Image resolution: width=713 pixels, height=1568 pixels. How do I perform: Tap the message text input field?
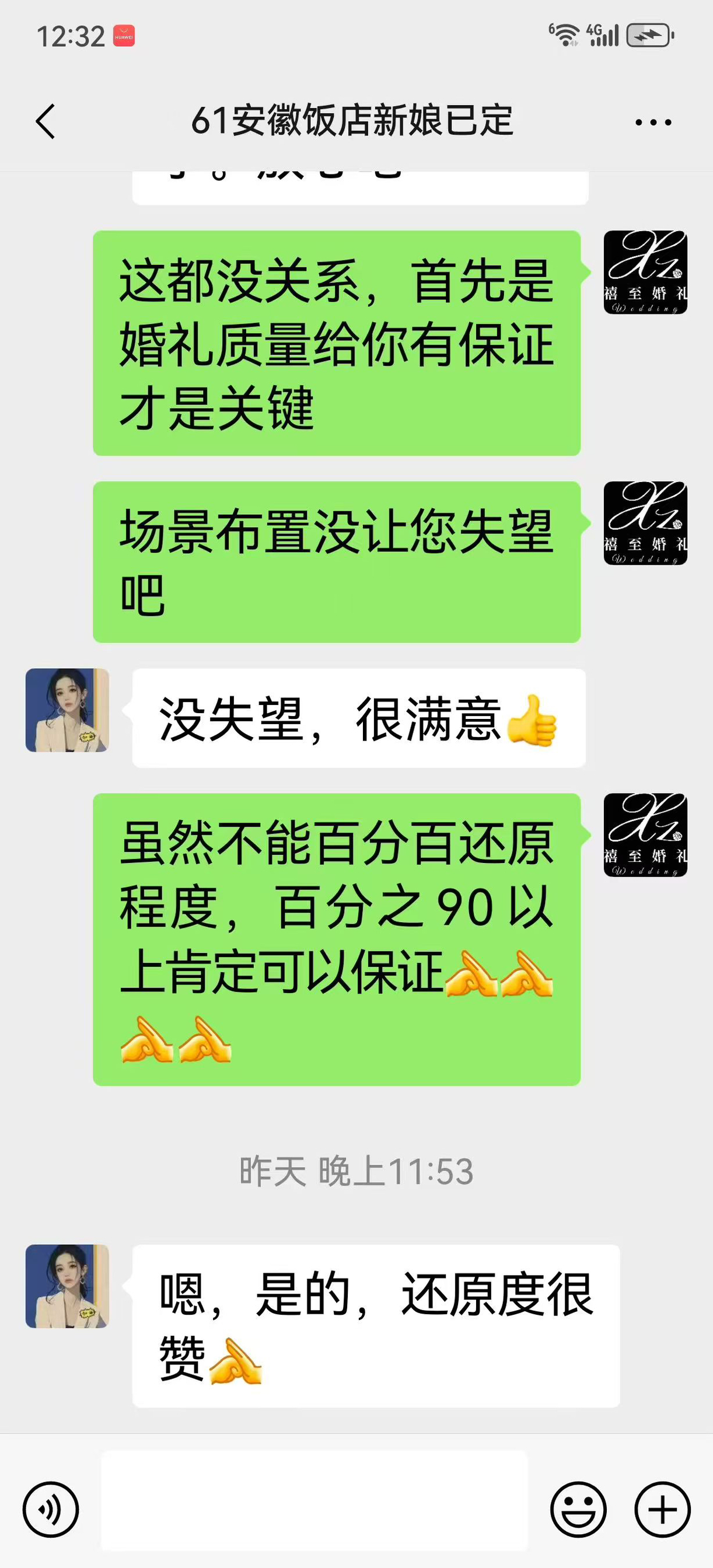314,1500
